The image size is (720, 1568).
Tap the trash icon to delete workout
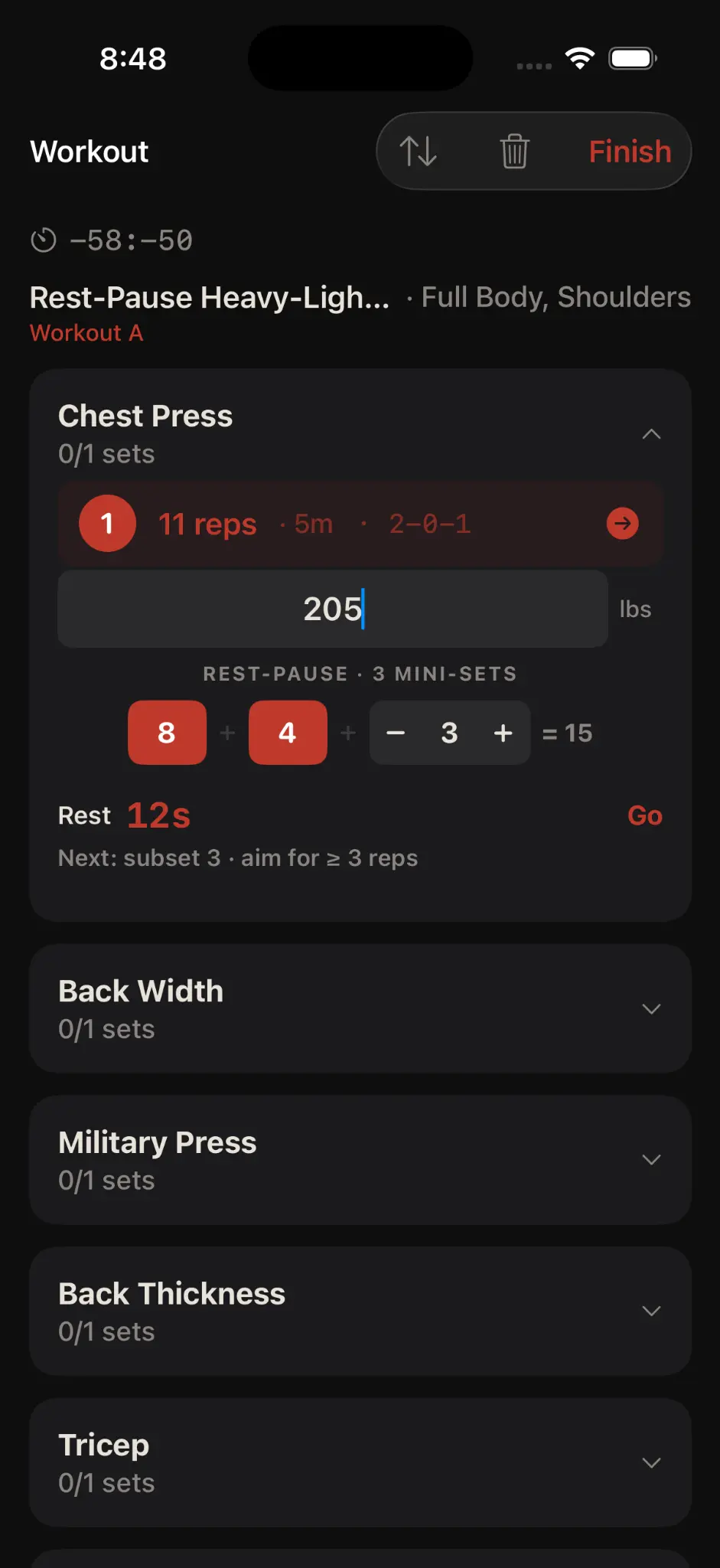click(514, 151)
